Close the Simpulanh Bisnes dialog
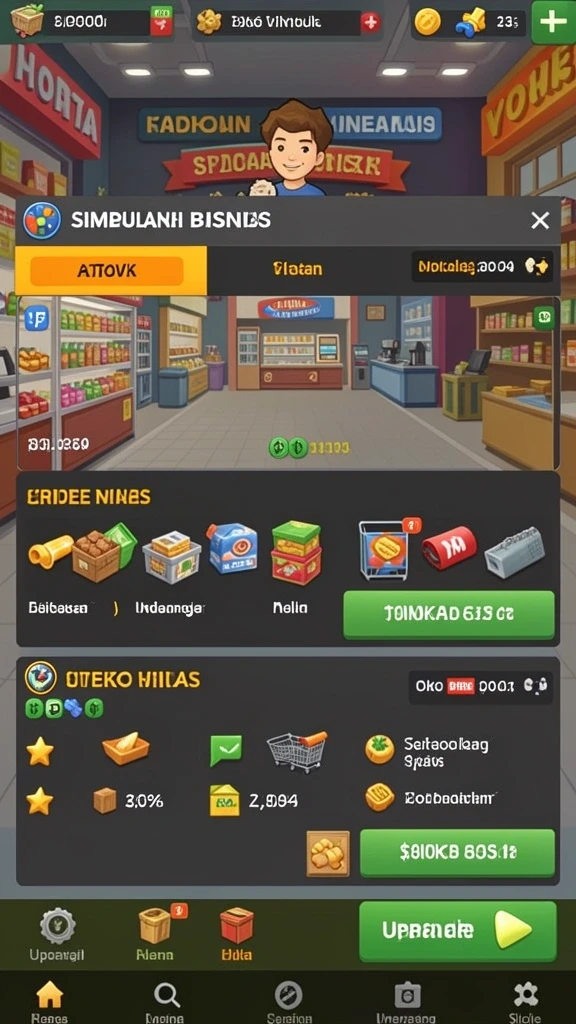Viewport: 576px width, 1024px height. (540, 221)
